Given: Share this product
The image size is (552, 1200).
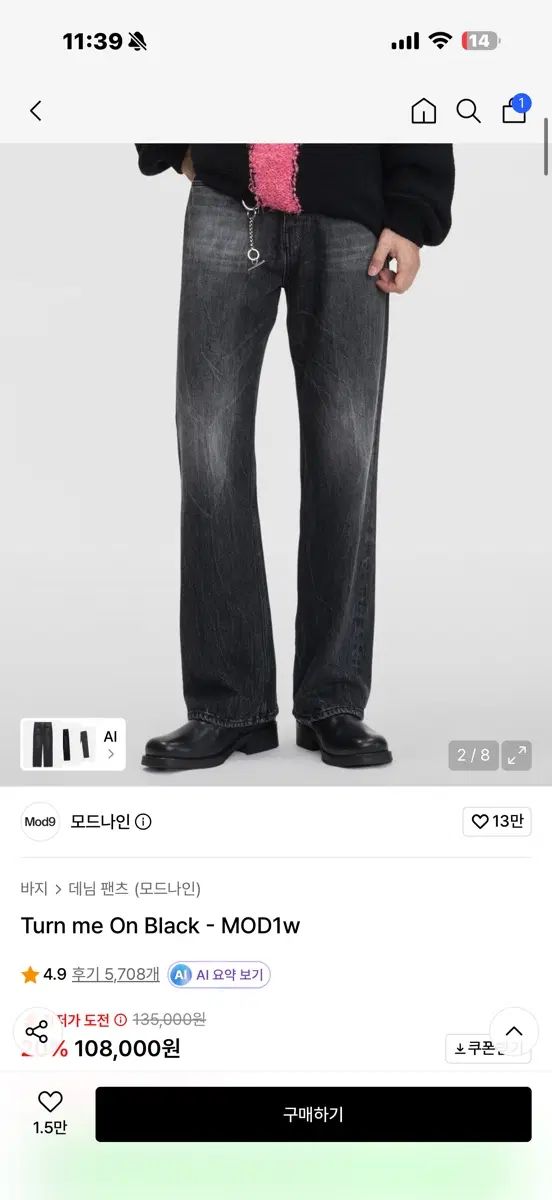Looking at the screenshot, I should pos(37,1032).
